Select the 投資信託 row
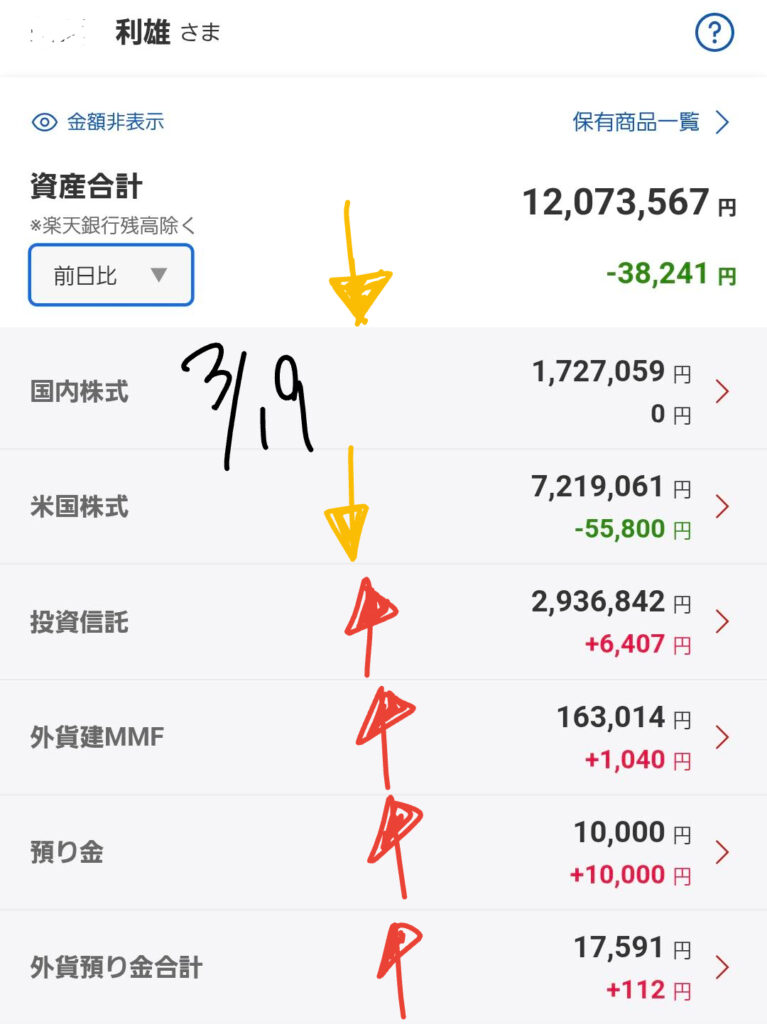 coord(383,622)
